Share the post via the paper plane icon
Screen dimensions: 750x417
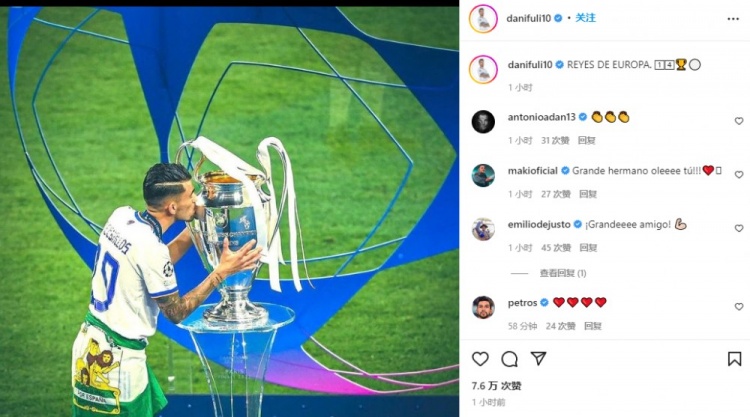tap(538, 358)
